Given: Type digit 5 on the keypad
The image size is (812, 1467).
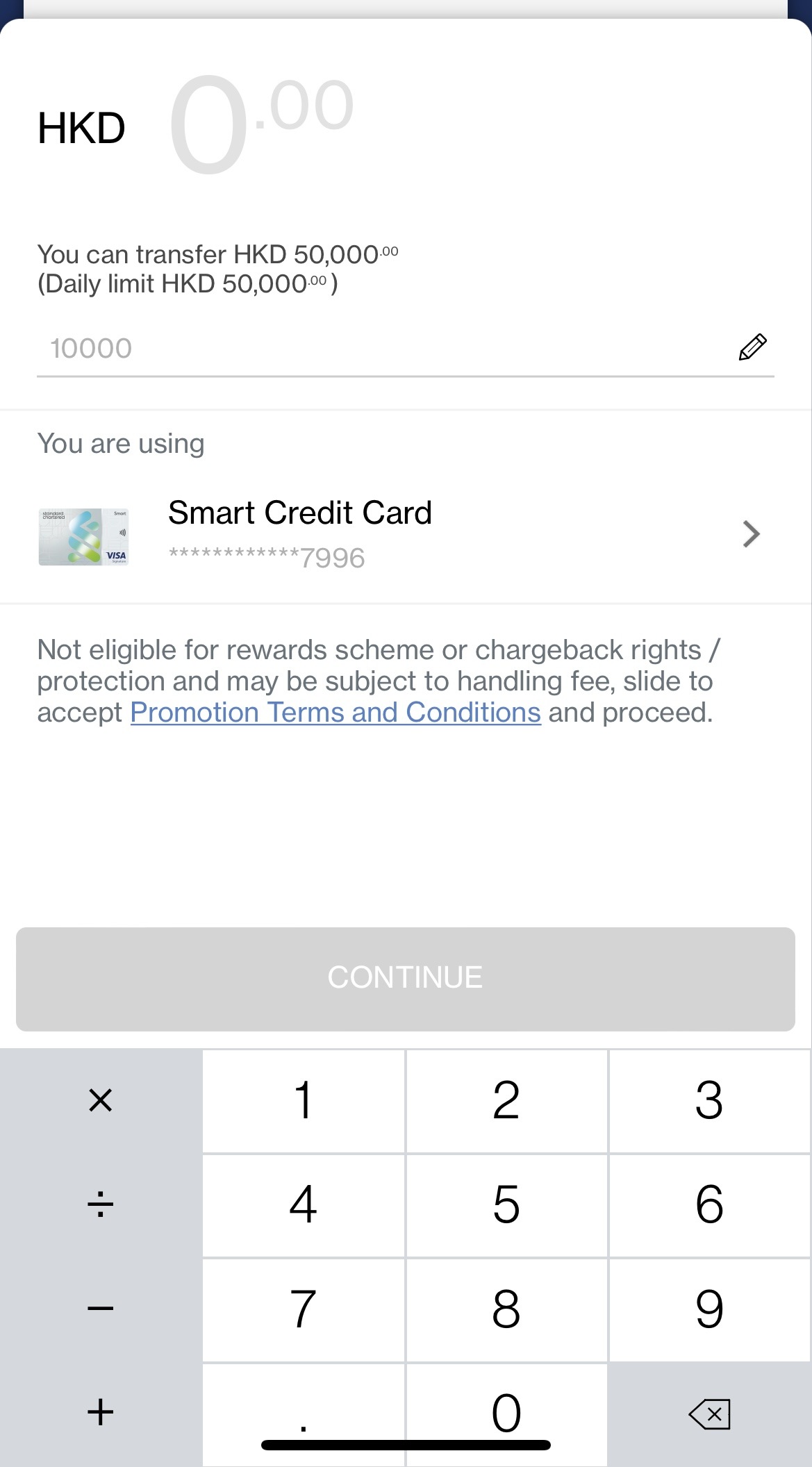Looking at the screenshot, I should [x=506, y=1205].
